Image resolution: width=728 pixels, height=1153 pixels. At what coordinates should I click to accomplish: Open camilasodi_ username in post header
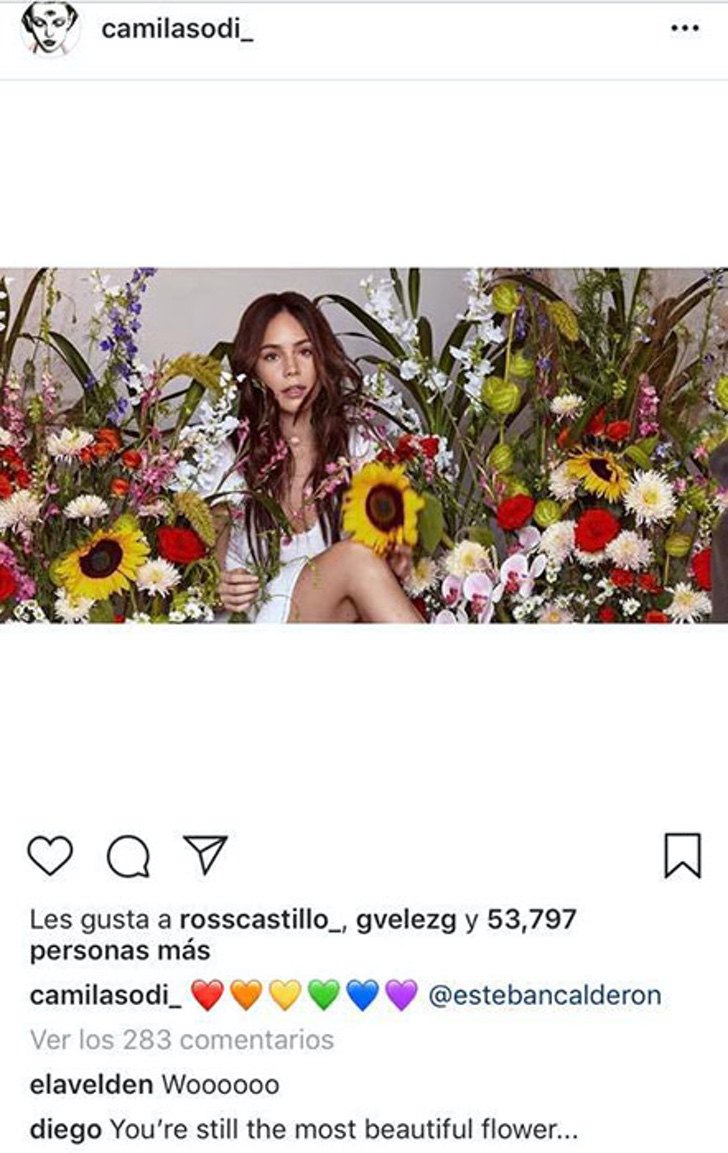[x=178, y=29]
